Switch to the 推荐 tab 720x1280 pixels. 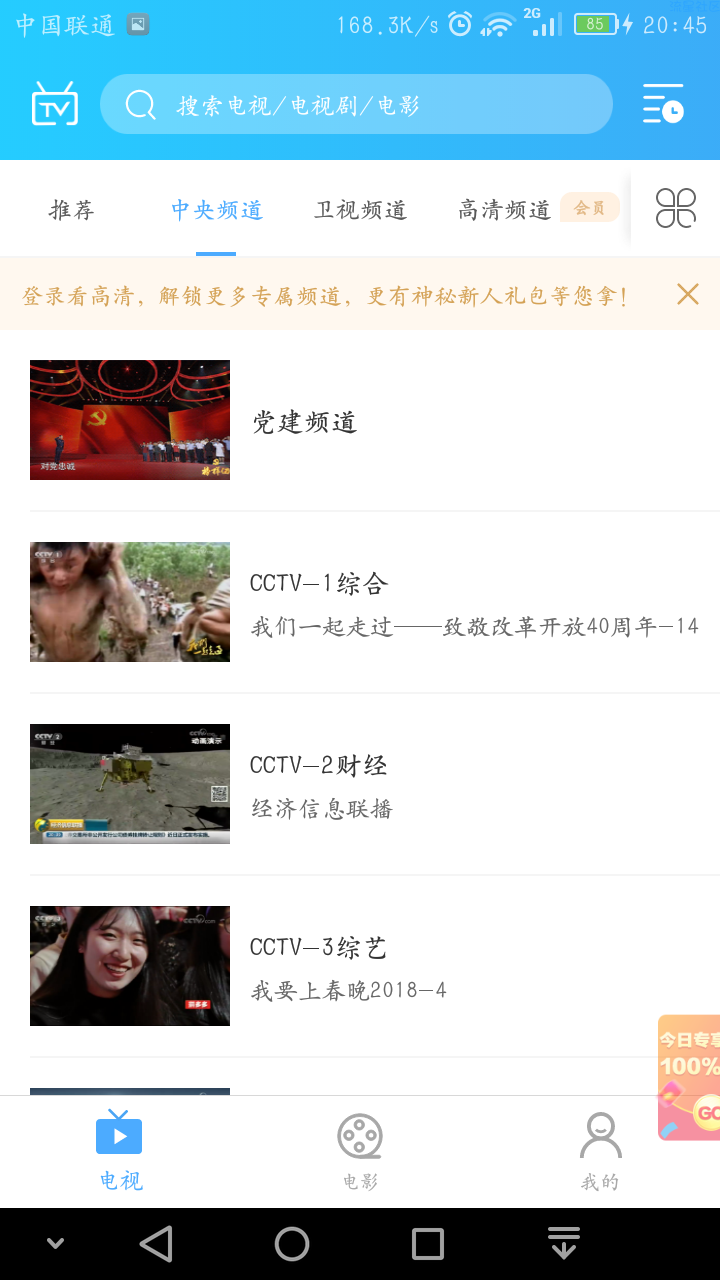72,210
